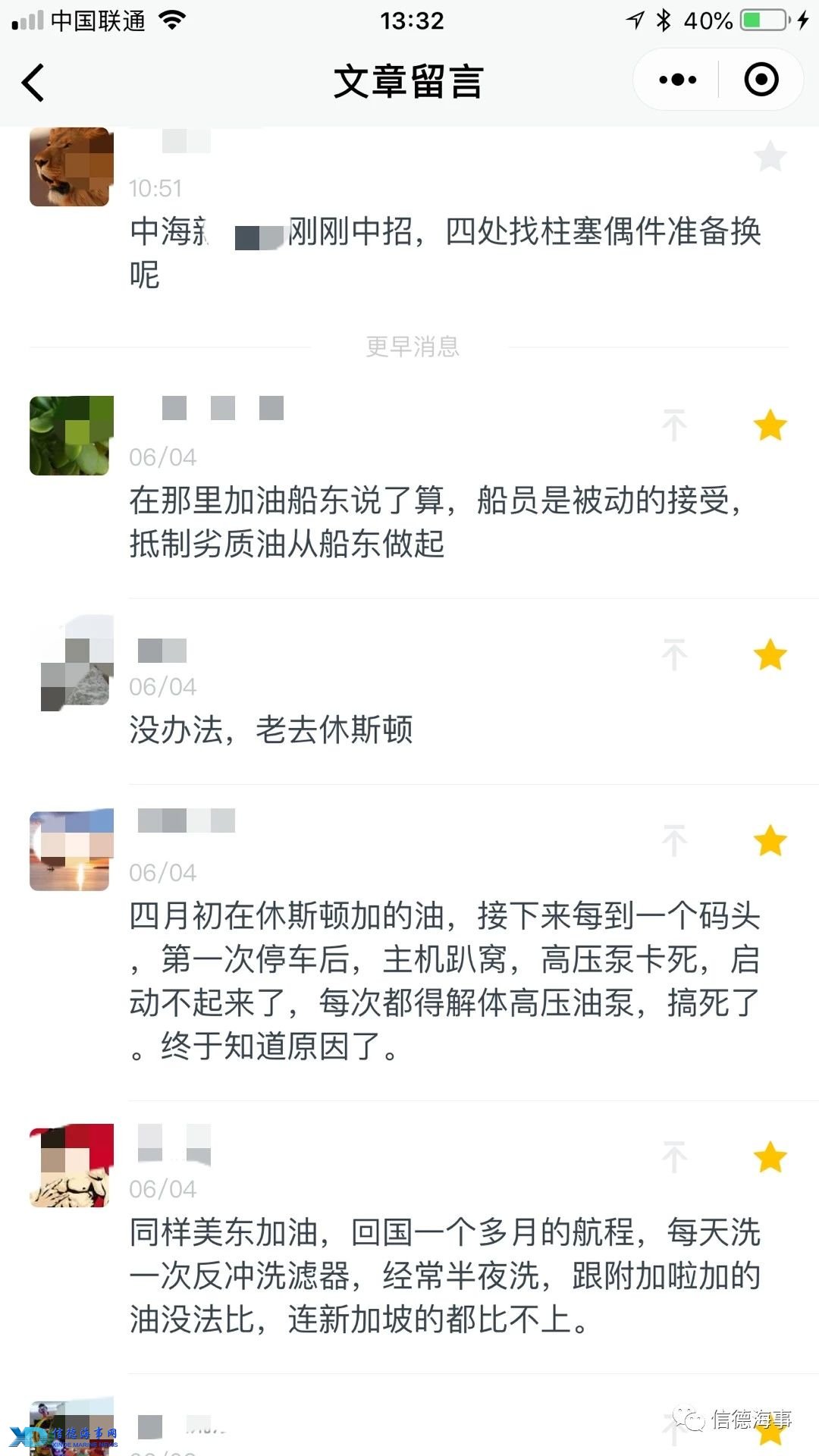Unstar the comment 没办法，老去休斯顿
Screen dimensions: 819x1456
tap(770, 655)
